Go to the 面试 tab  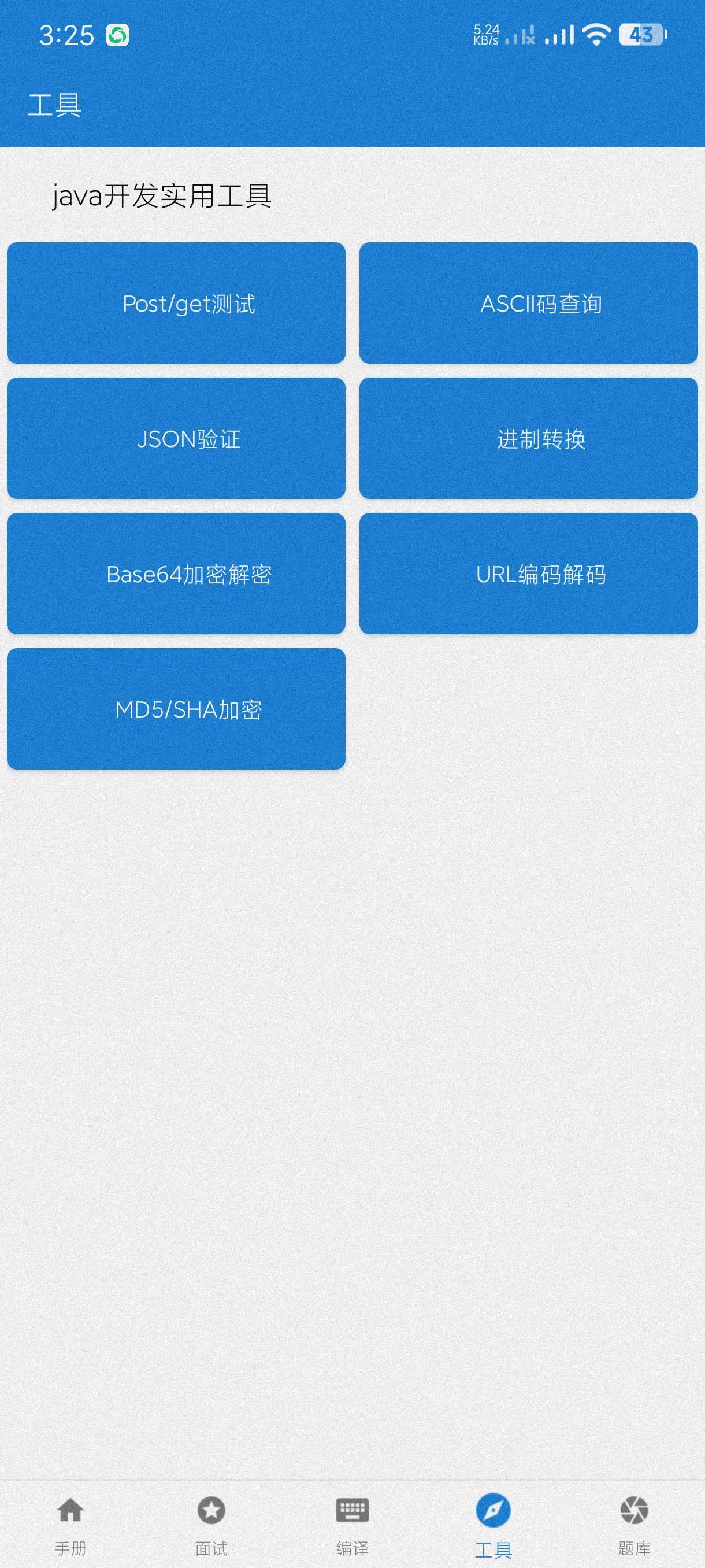(x=211, y=1522)
